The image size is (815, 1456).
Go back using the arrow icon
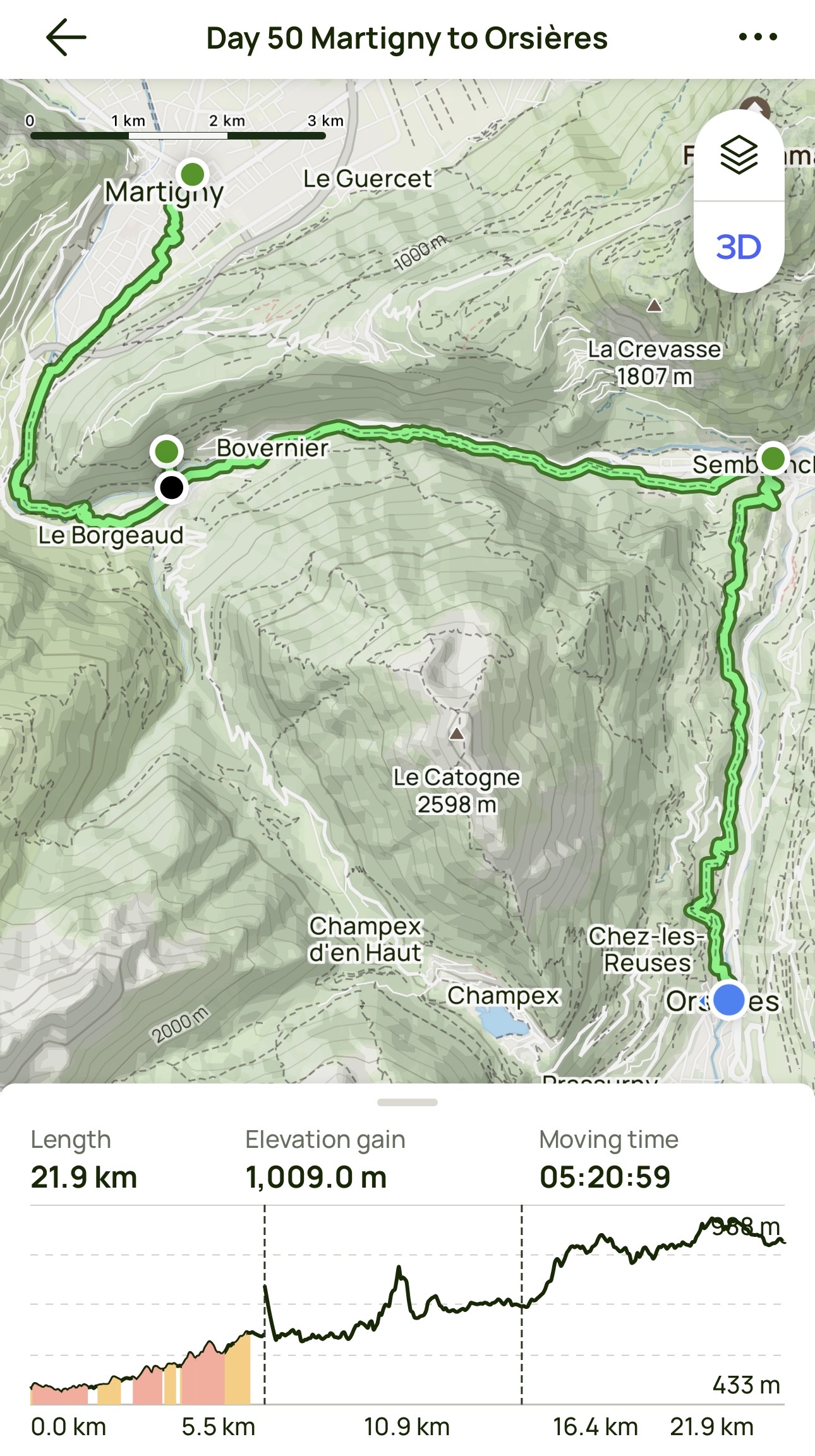pyautogui.click(x=66, y=38)
